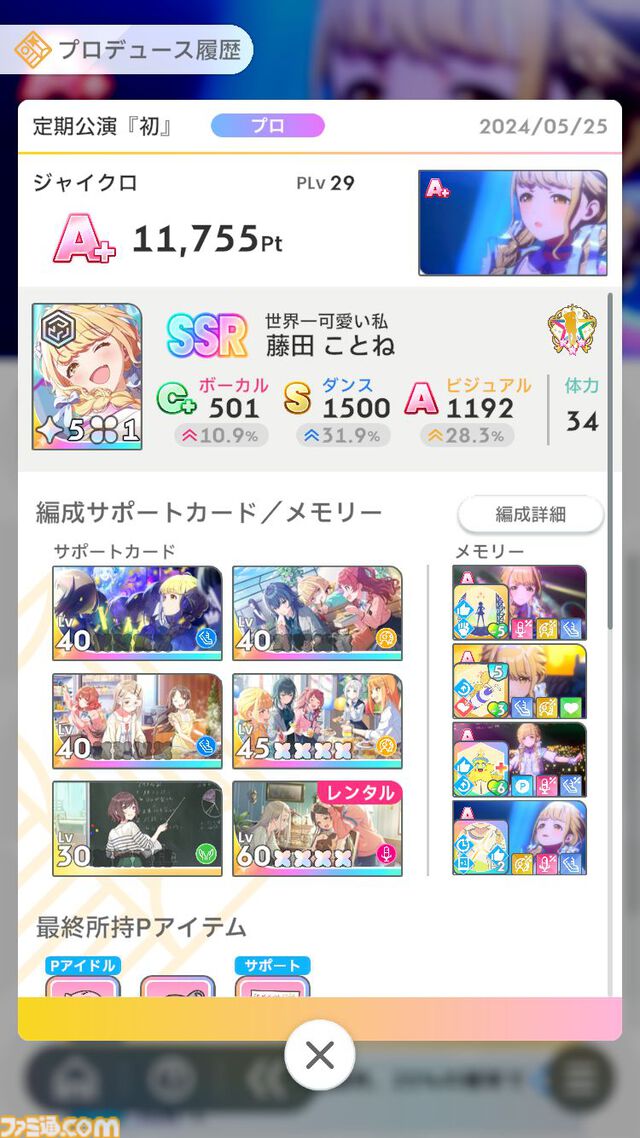Open the Lv 30 support card

click(137, 829)
